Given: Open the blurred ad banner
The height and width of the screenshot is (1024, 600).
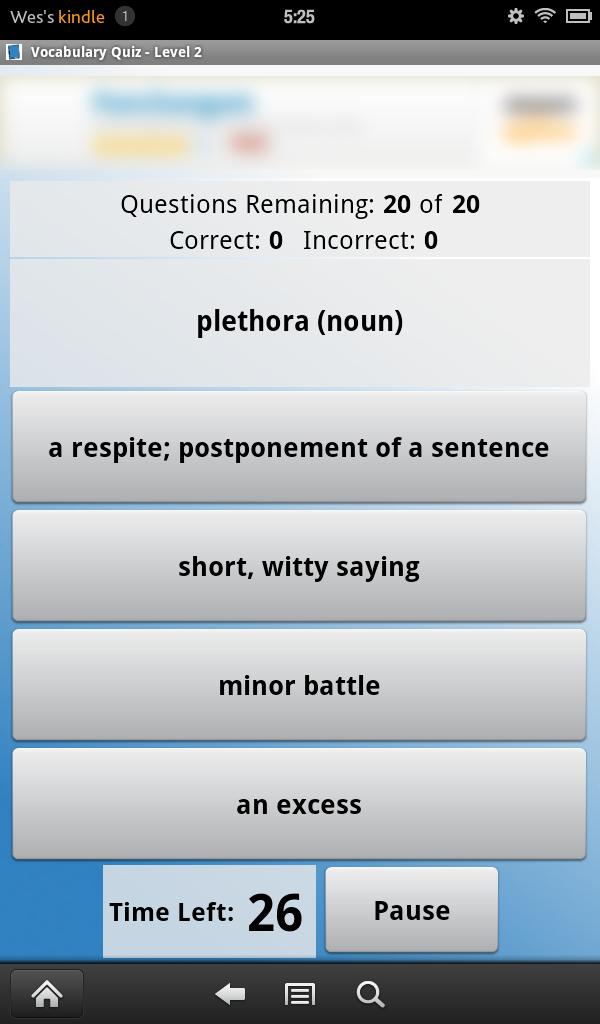Looking at the screenshot, I should point(299,122).
